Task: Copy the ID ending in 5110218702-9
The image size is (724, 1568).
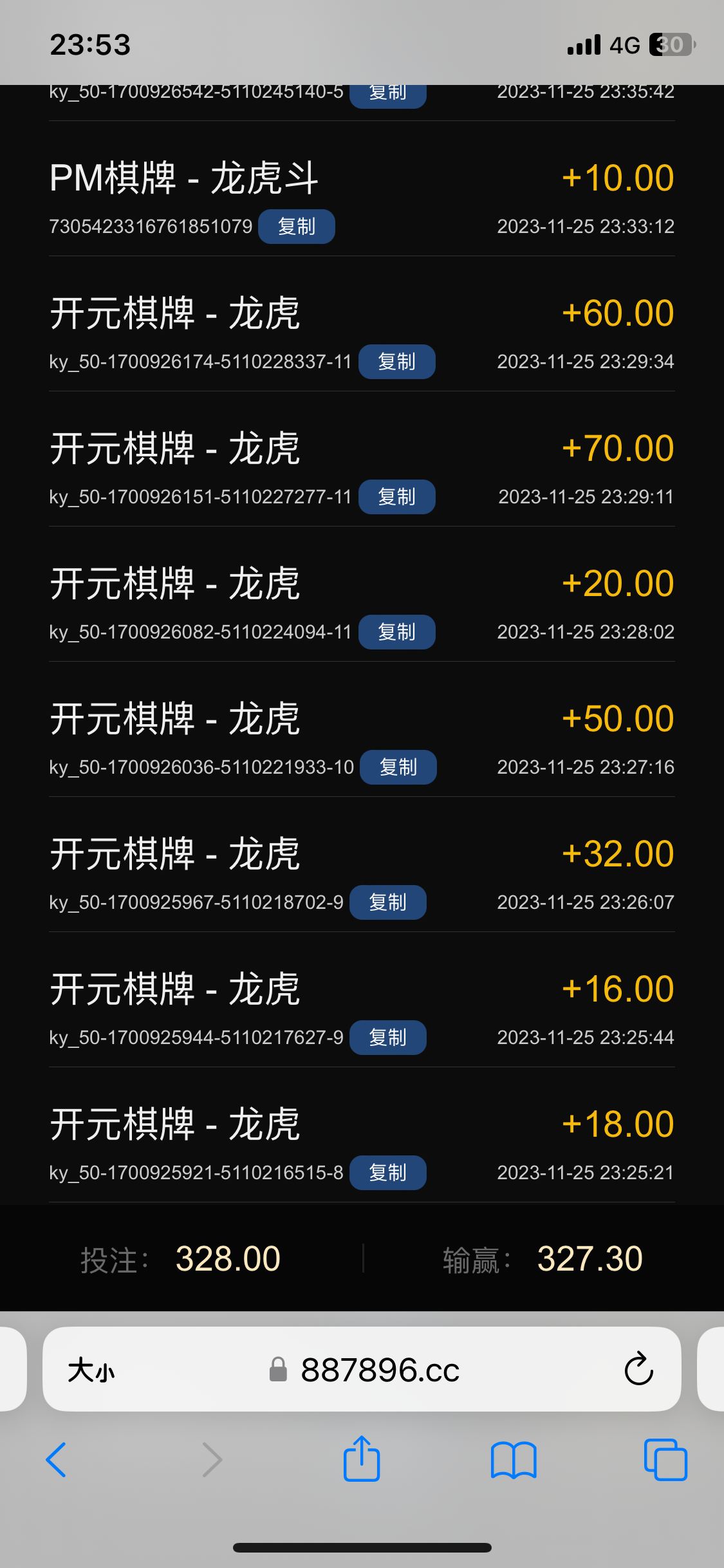Action: (x=387, y=902)
